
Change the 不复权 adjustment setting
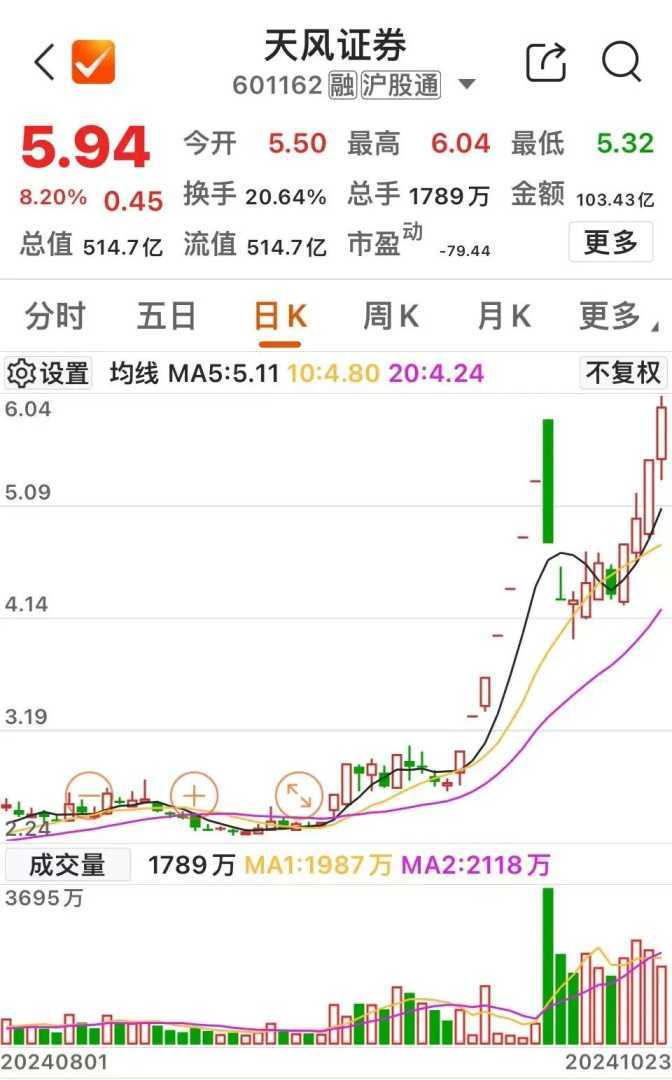(x=623, y=373)
